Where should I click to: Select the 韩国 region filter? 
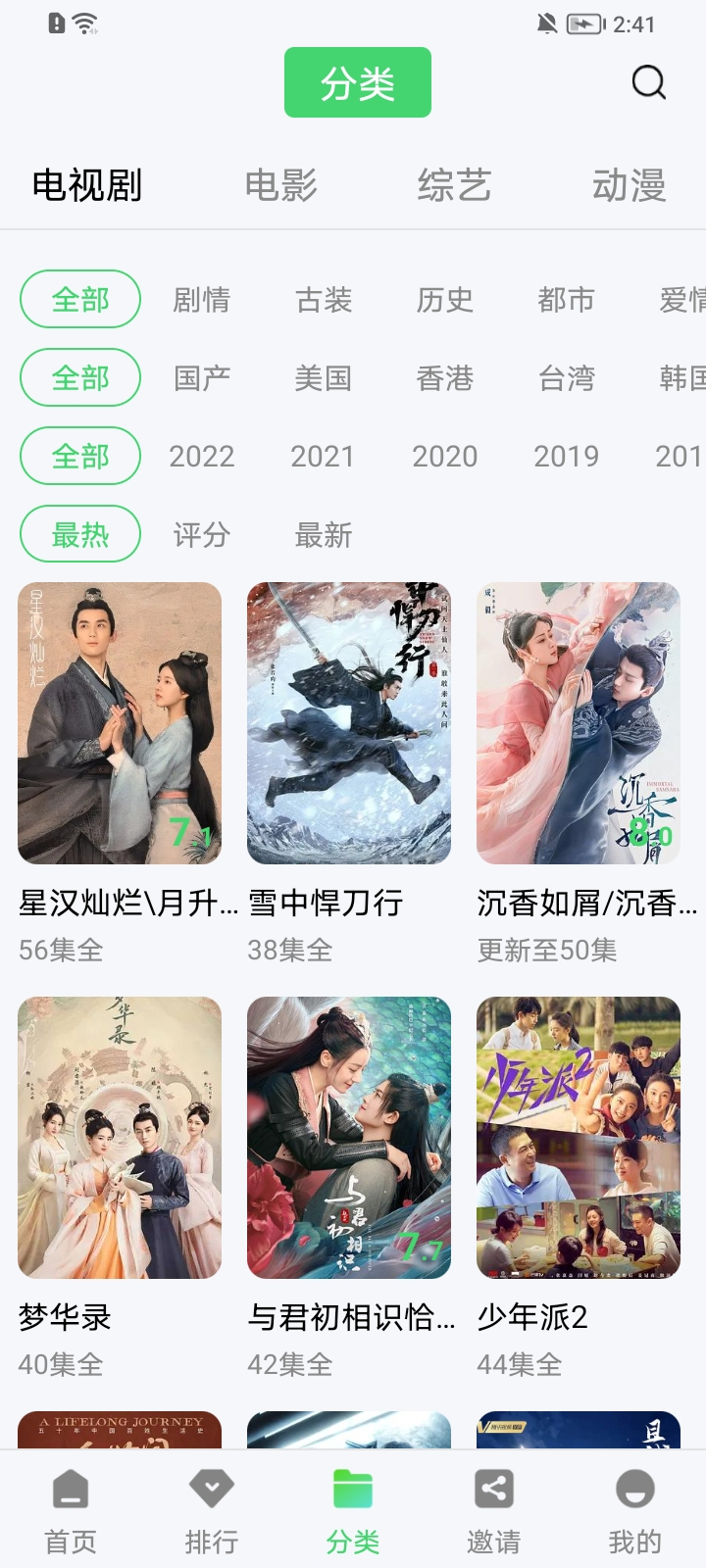point(686,377)
